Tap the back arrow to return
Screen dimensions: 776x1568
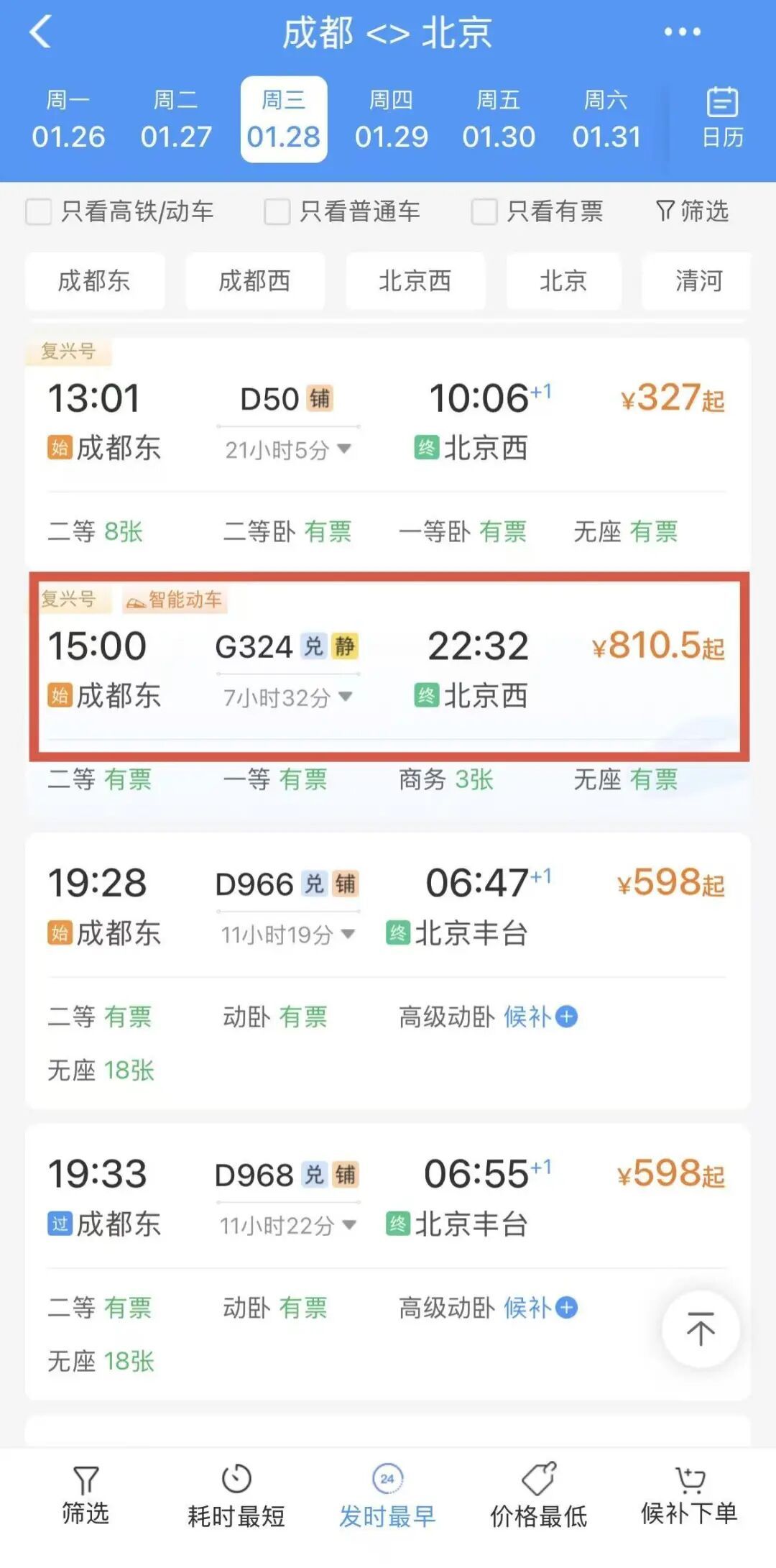41,32
